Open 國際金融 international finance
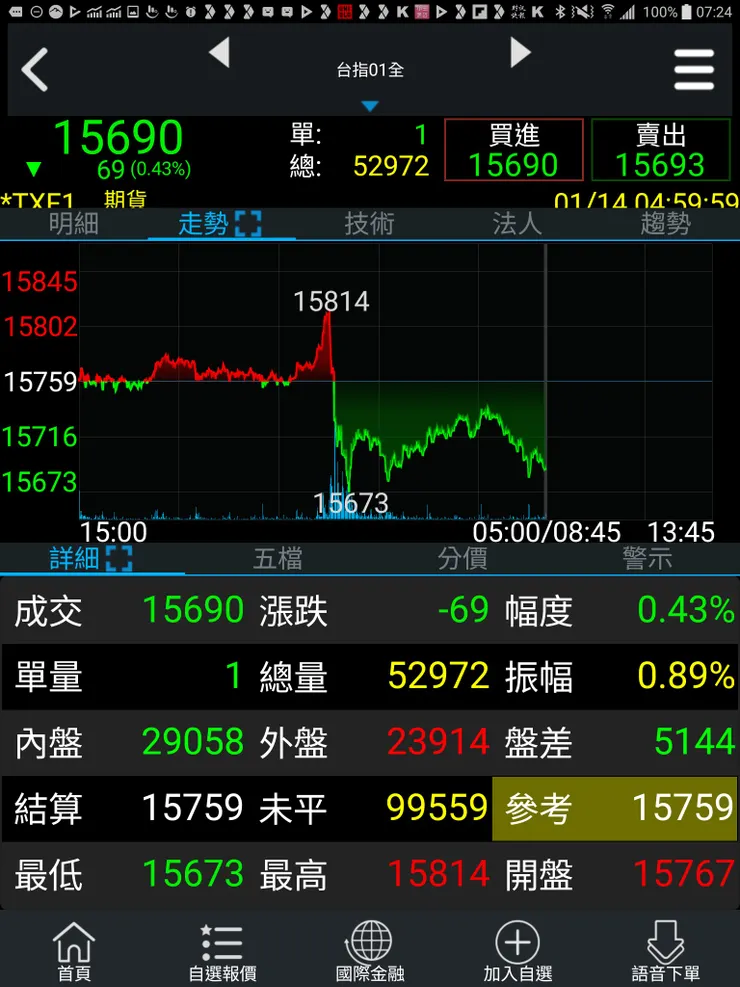The image size is (740, 987). click(x=370, y=950)
